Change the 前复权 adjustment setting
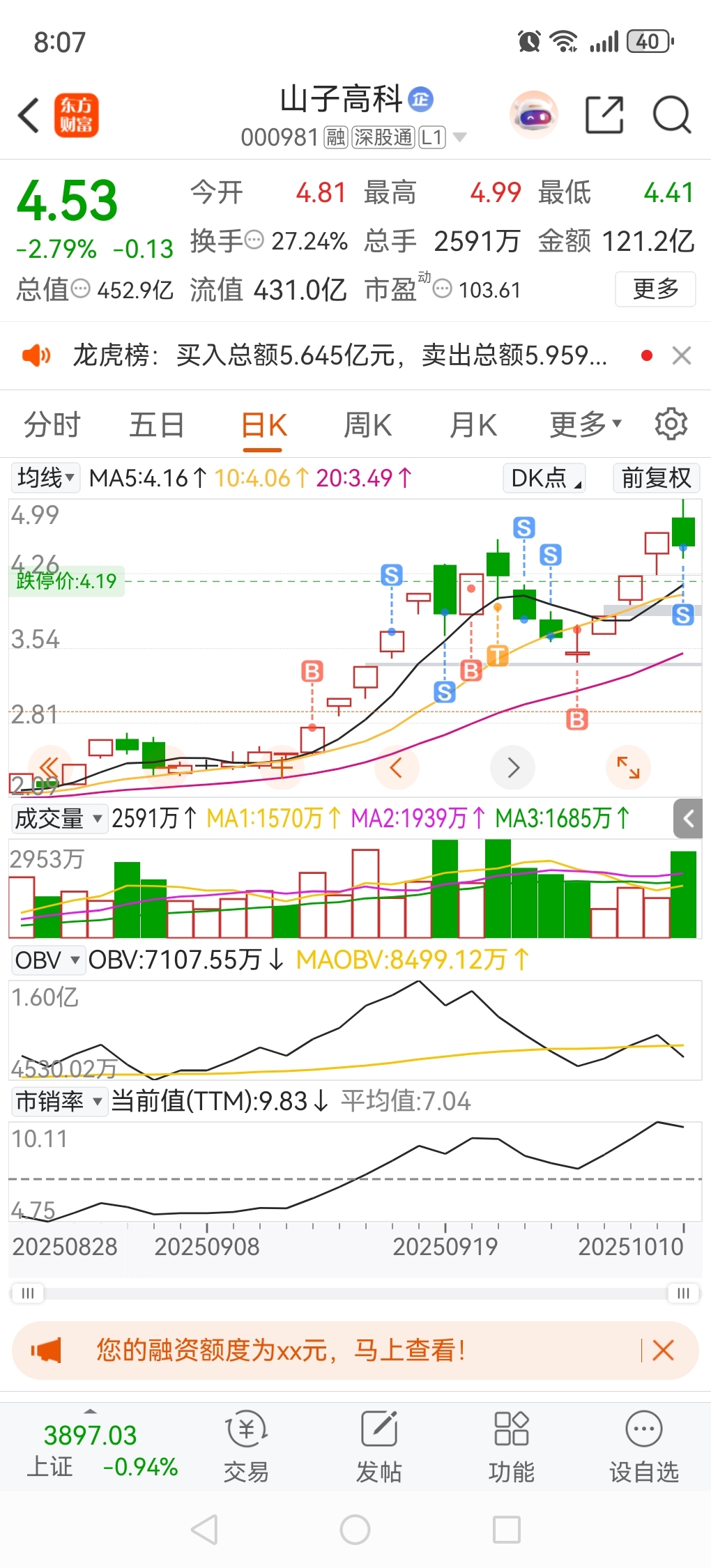The image size is (711, 1568). (656, 478)
